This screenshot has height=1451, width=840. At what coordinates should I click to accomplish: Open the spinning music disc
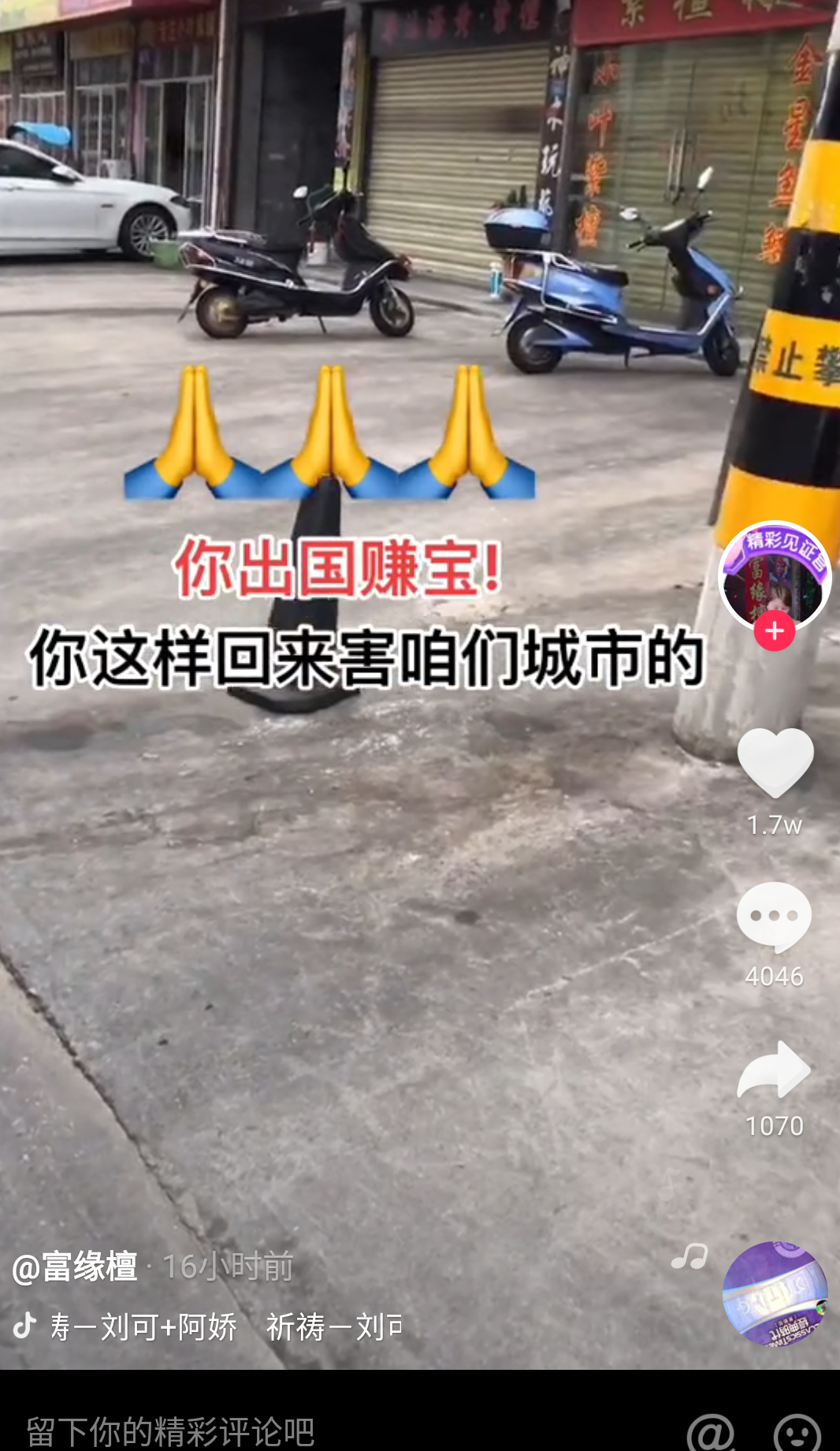coord(775,1293)
